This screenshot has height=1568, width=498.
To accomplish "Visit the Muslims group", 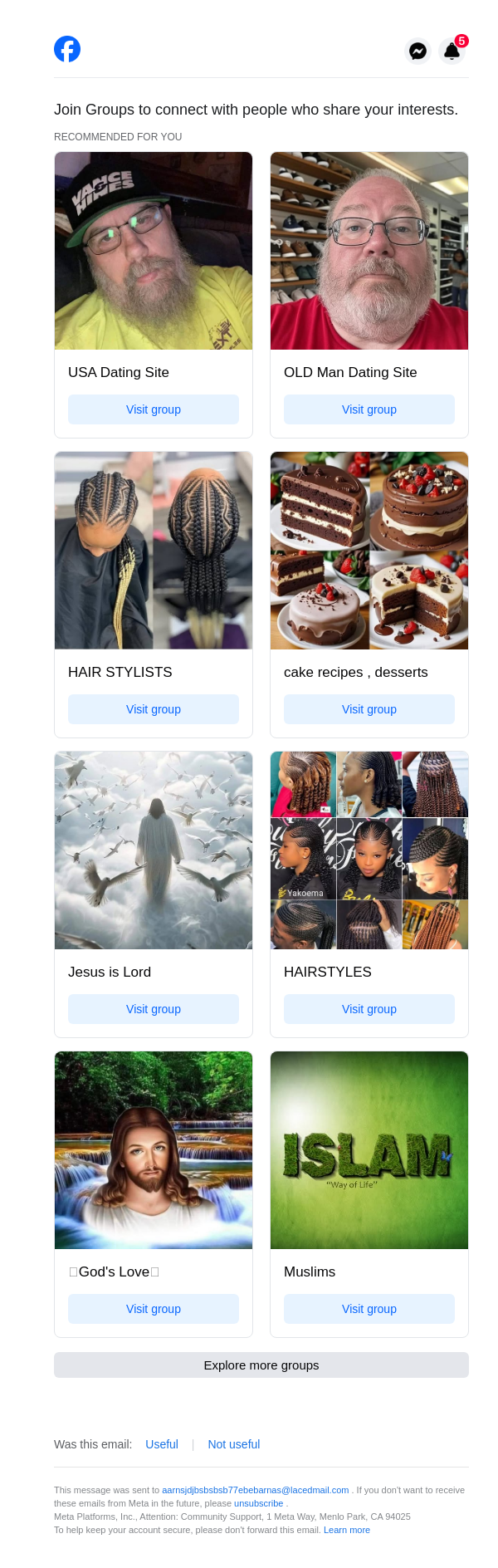I will click(369, 1309).
